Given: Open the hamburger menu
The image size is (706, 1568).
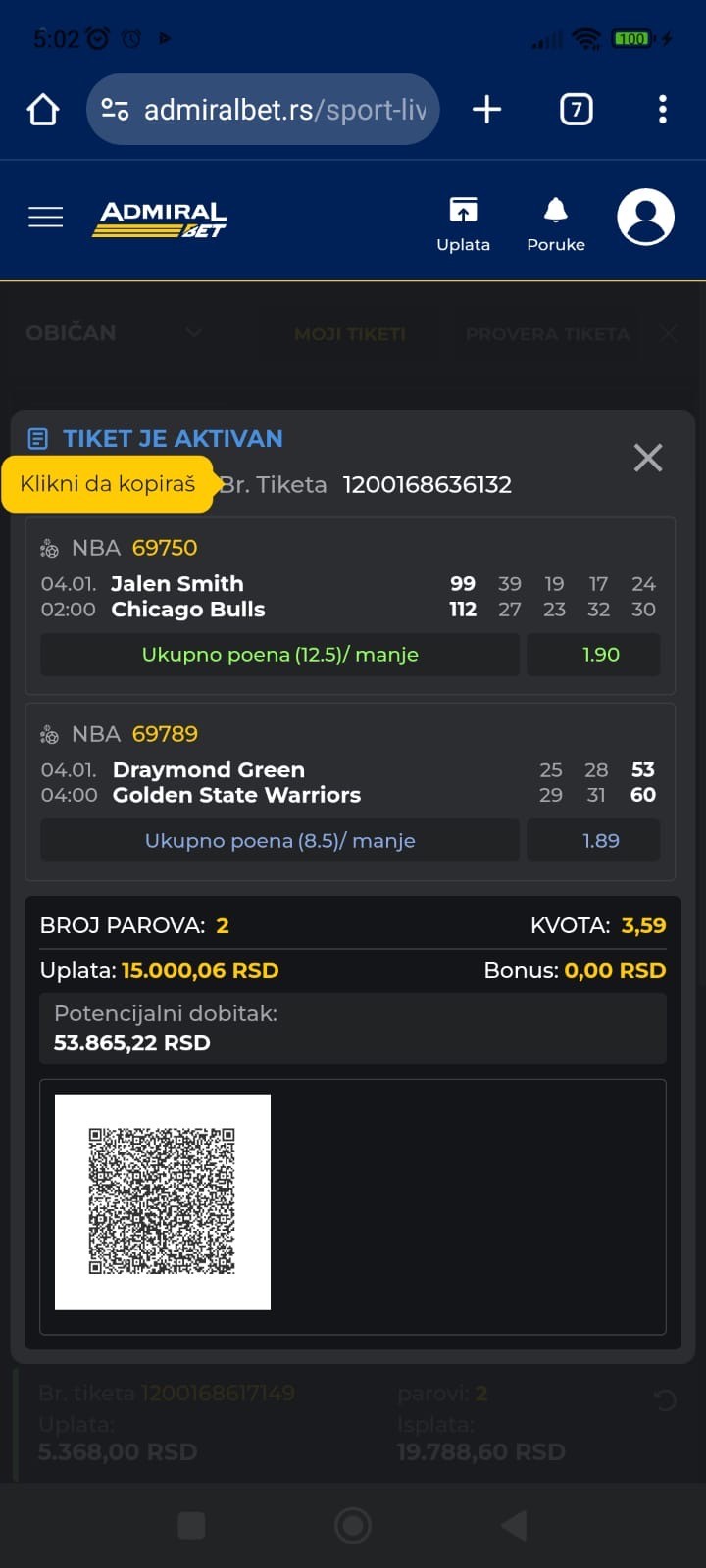Looking at the screenshot, I should 45,217.
